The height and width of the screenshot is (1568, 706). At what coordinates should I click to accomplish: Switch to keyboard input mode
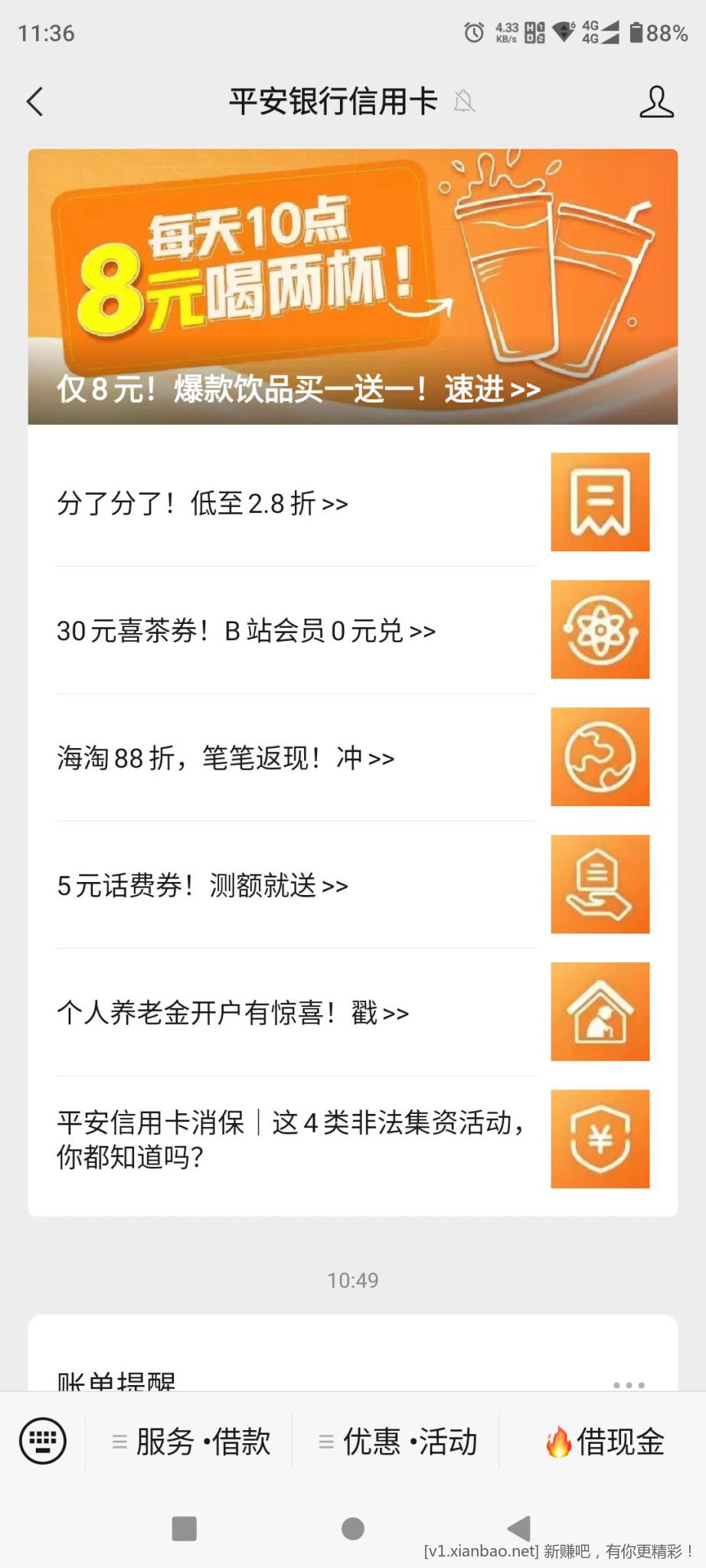tap(43, 1441)
